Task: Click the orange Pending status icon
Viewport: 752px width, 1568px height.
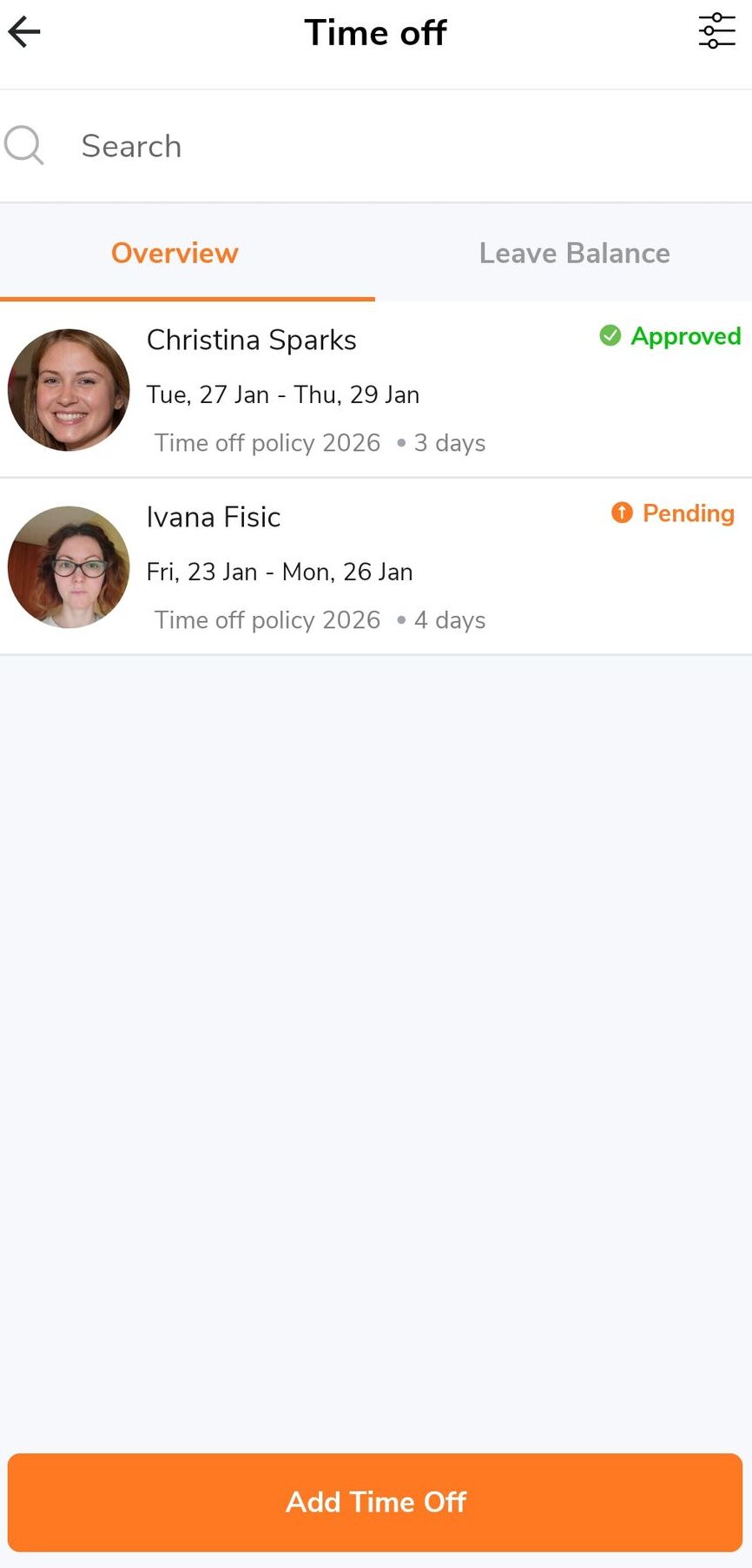Action: [x=622, y=513]
